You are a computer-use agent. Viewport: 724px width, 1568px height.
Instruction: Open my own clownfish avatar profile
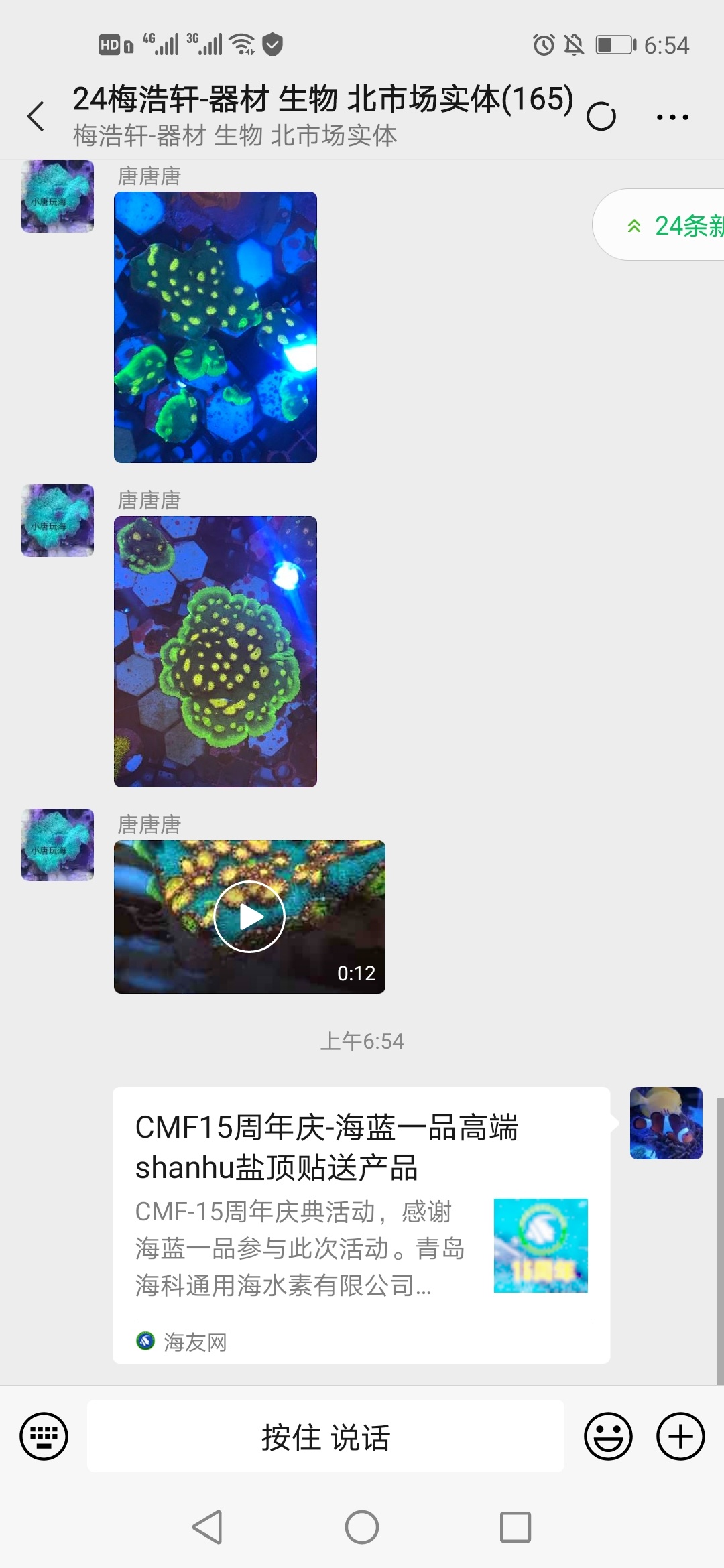(666, 1123)
